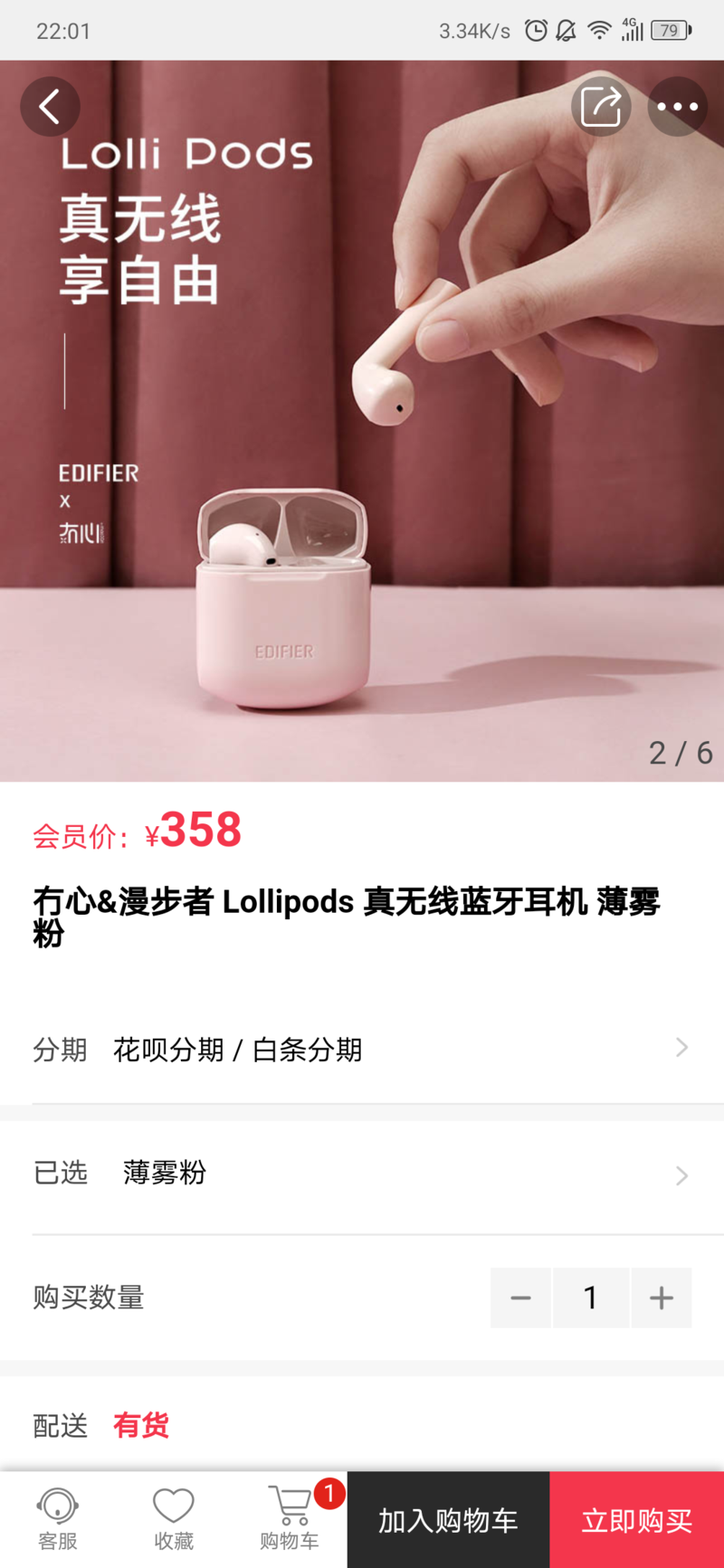Share this Lollipods product
Screen dimensions: 724x1568
tap(600, 107)
